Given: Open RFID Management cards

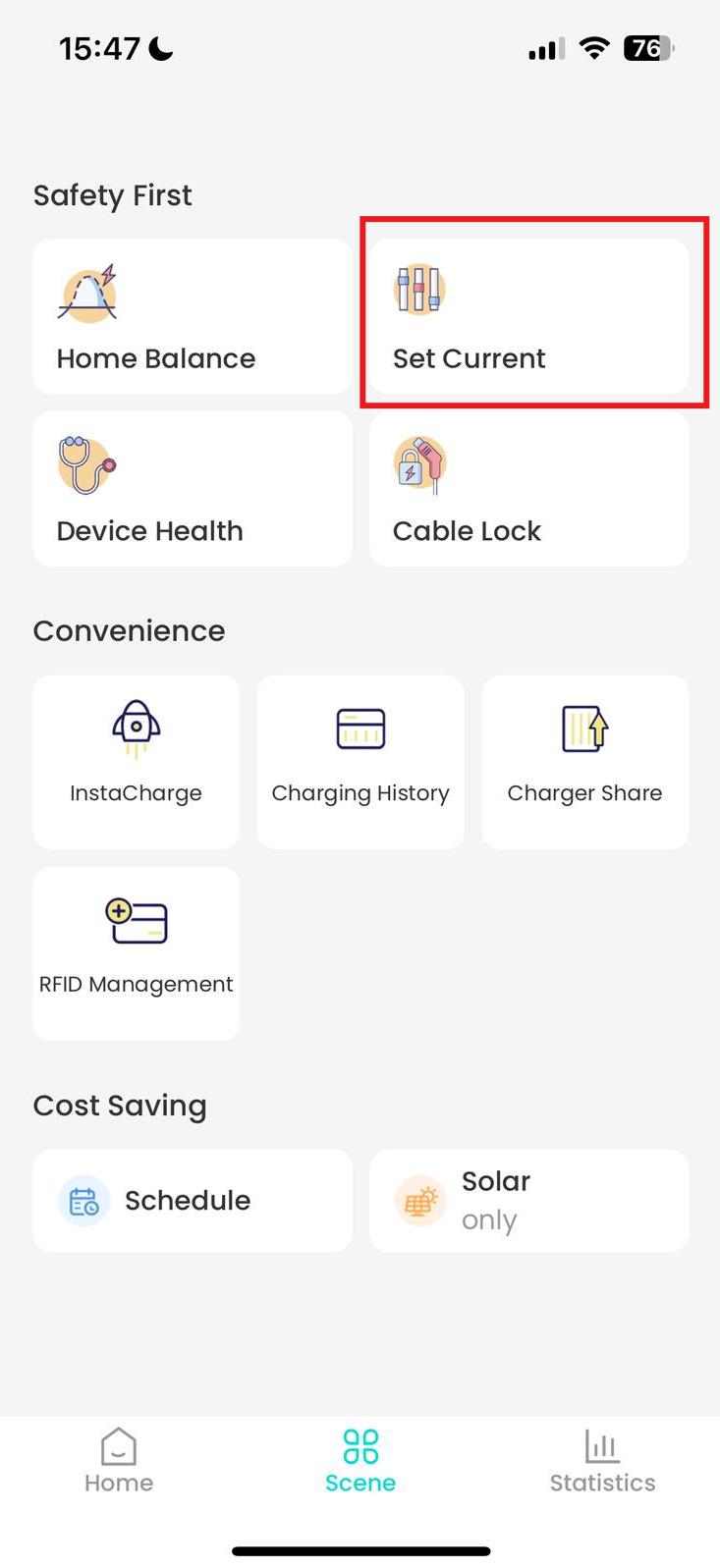Looking at the screenshot, I should point(136,952).
